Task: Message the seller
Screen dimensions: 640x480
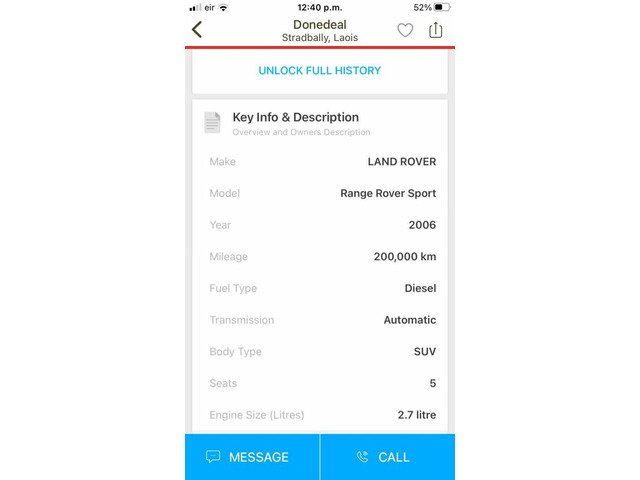Action: 252,457
